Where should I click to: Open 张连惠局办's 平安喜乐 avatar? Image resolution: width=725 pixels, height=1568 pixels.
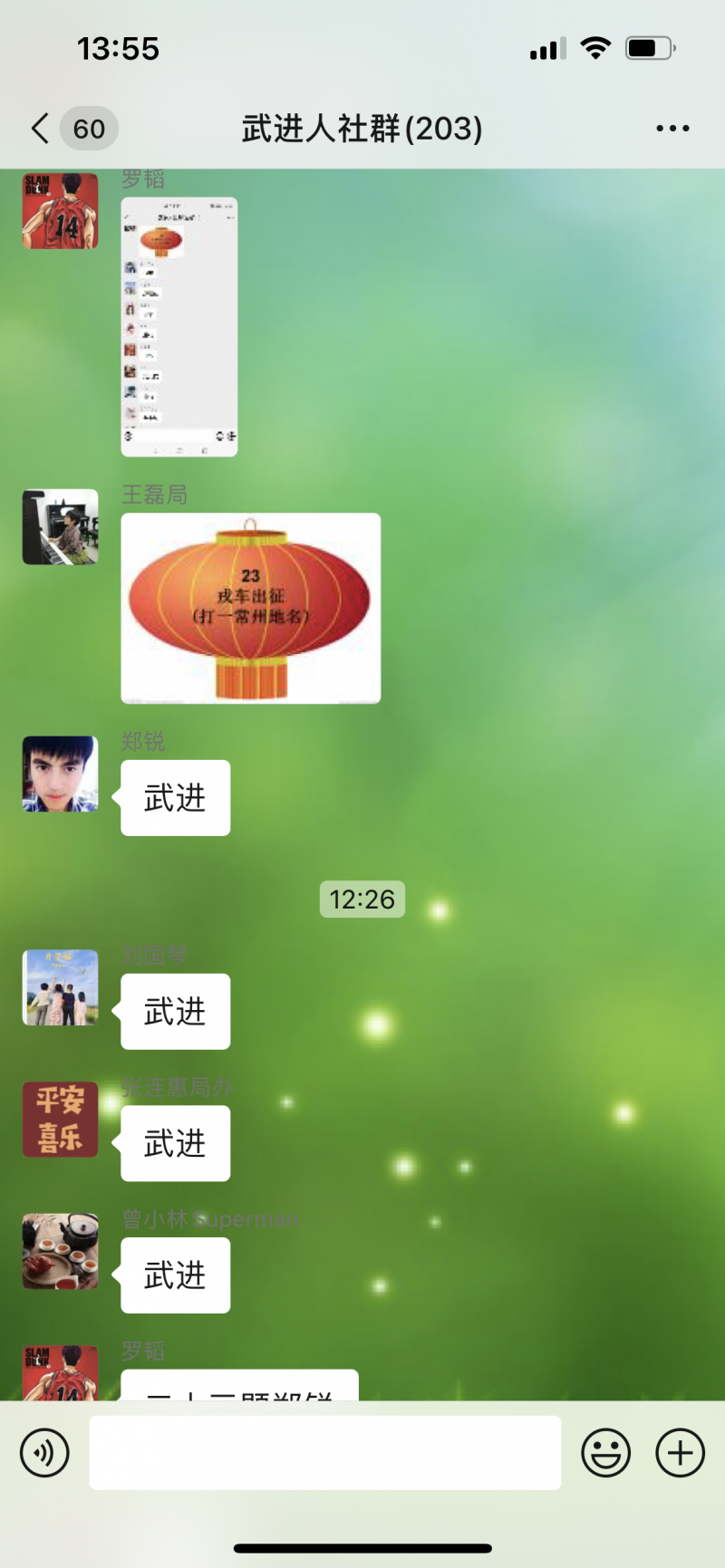click(x=60, y=1120)
